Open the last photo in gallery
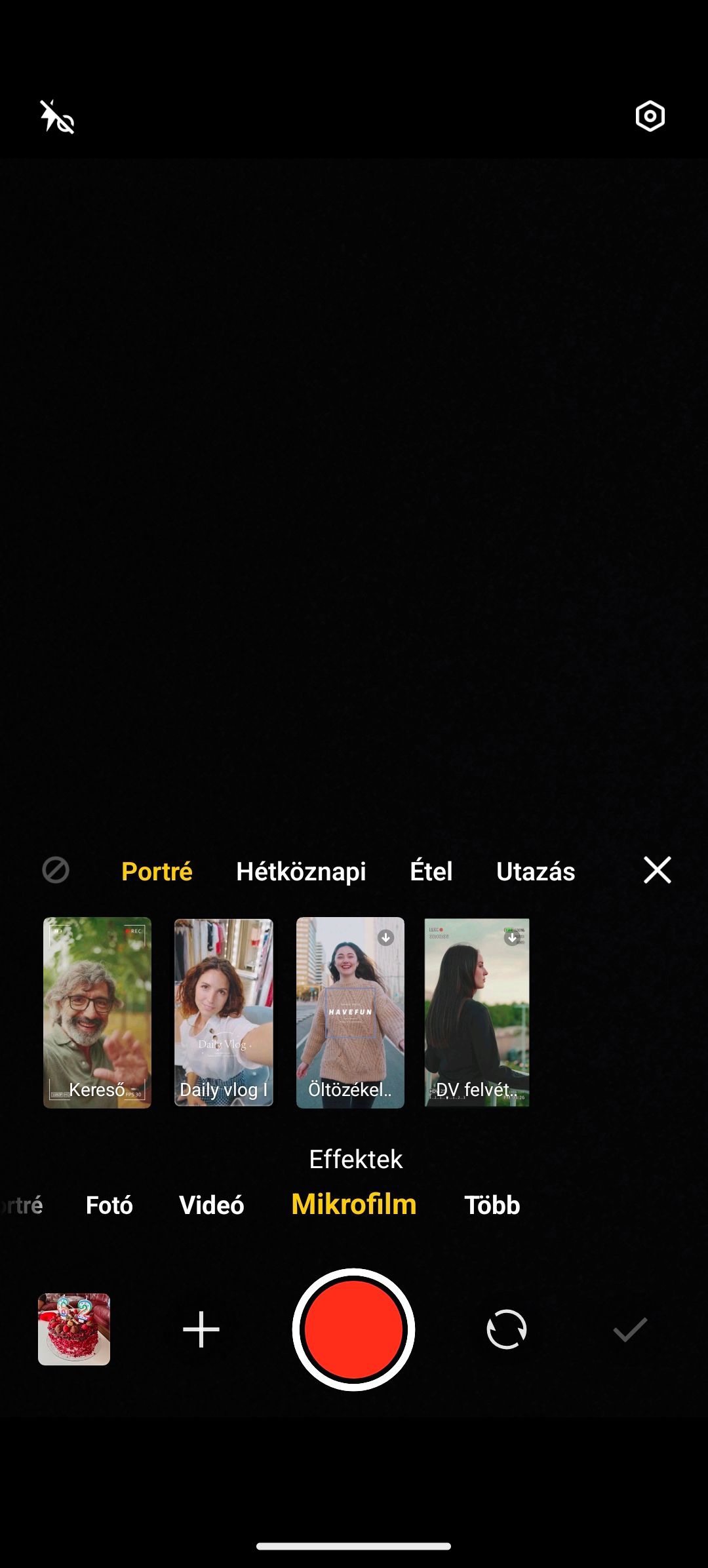 tap(74, 1329)
